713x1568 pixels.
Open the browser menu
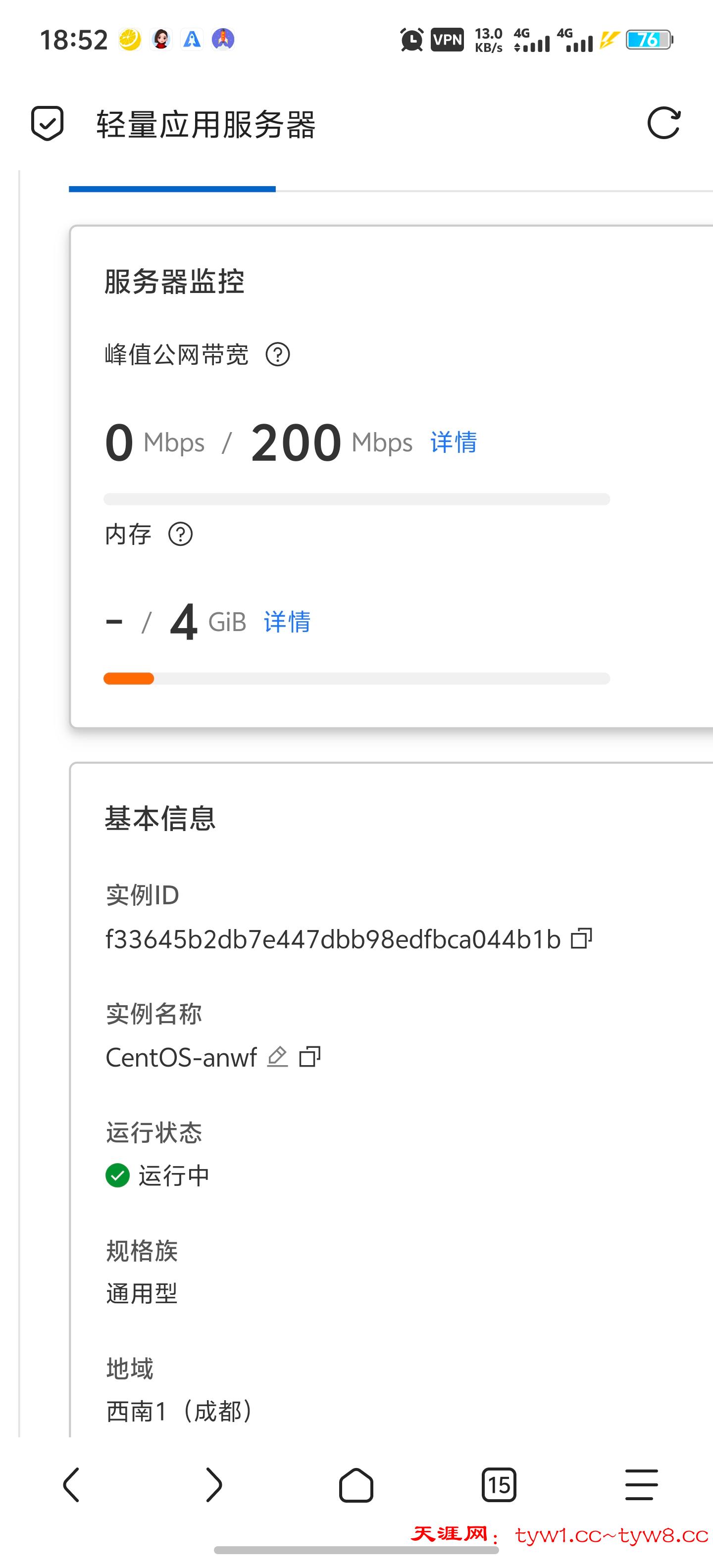(641, 1485)
